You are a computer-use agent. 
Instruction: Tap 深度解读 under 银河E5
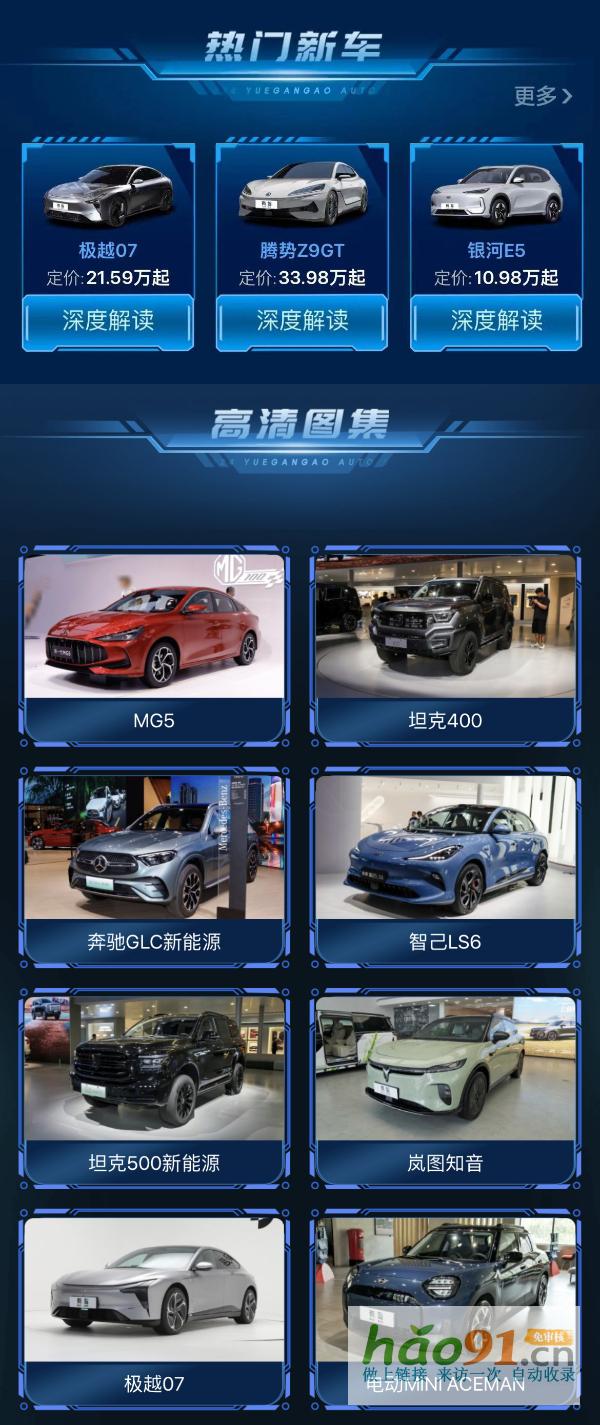(x=496, y=320)
